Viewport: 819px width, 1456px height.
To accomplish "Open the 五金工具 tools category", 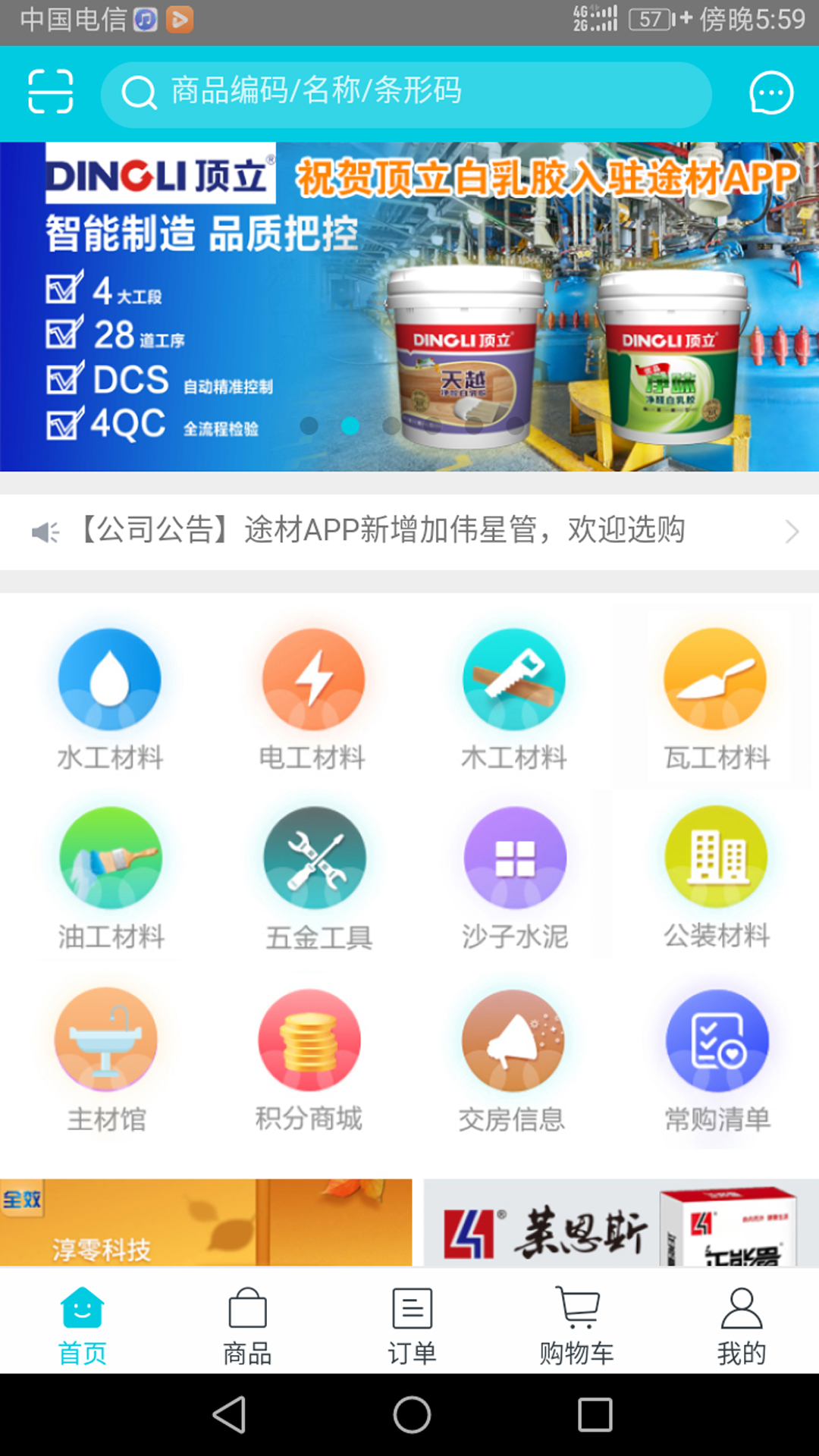I will click(x=311, y=858).
